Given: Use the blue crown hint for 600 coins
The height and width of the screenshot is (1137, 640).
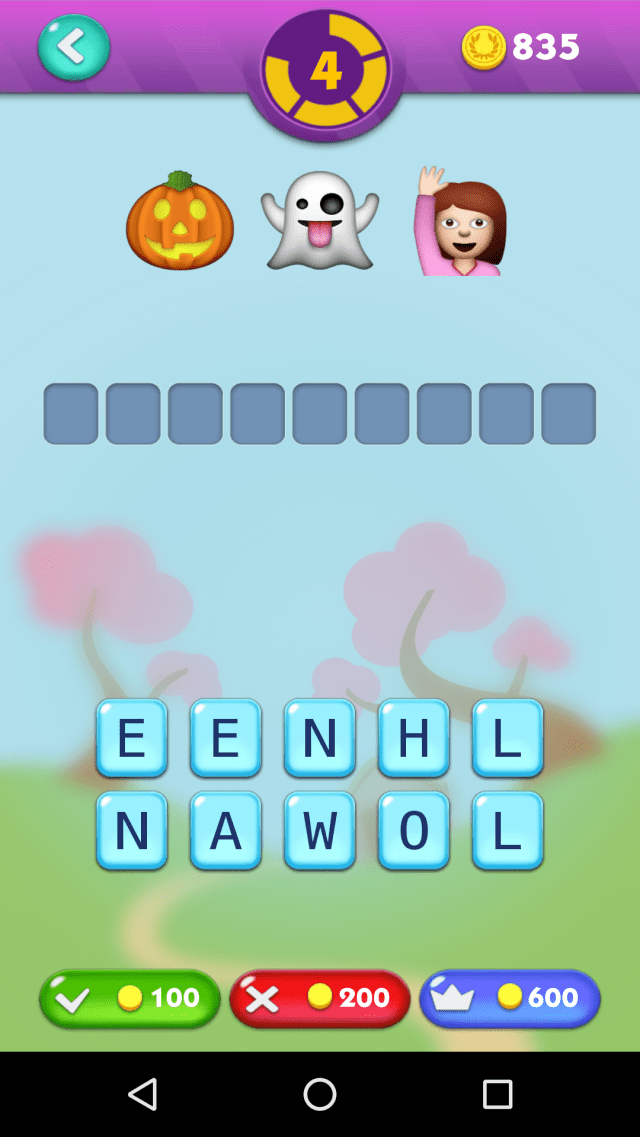Looking at the screenshot, I should pos(510,998).
